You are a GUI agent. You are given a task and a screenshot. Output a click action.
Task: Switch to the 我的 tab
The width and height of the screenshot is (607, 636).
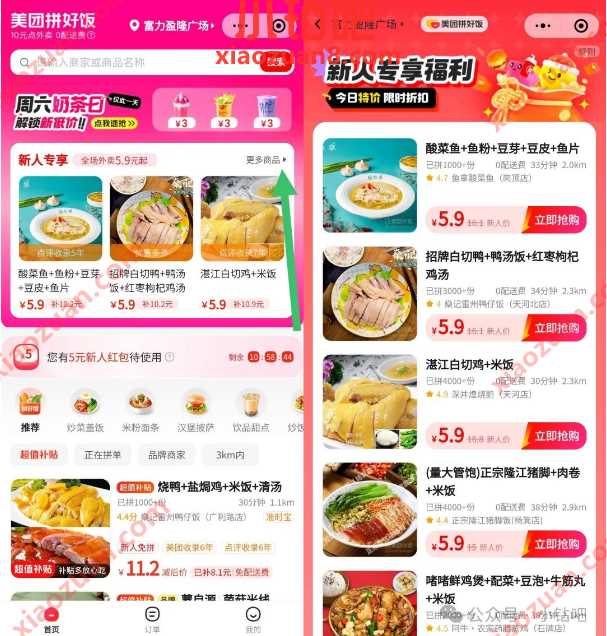(253, 619)
